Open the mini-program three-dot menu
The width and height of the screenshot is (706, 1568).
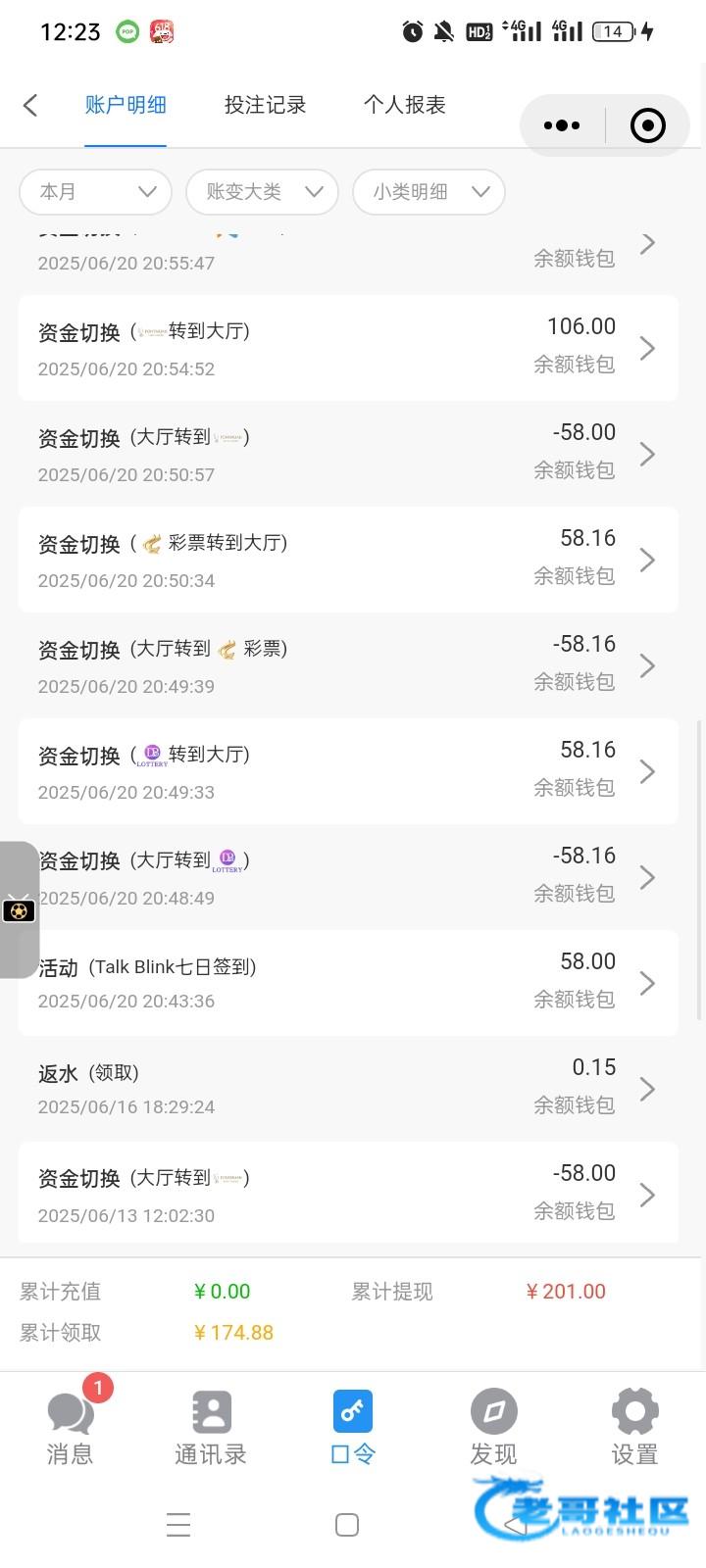tap(562, 125)
